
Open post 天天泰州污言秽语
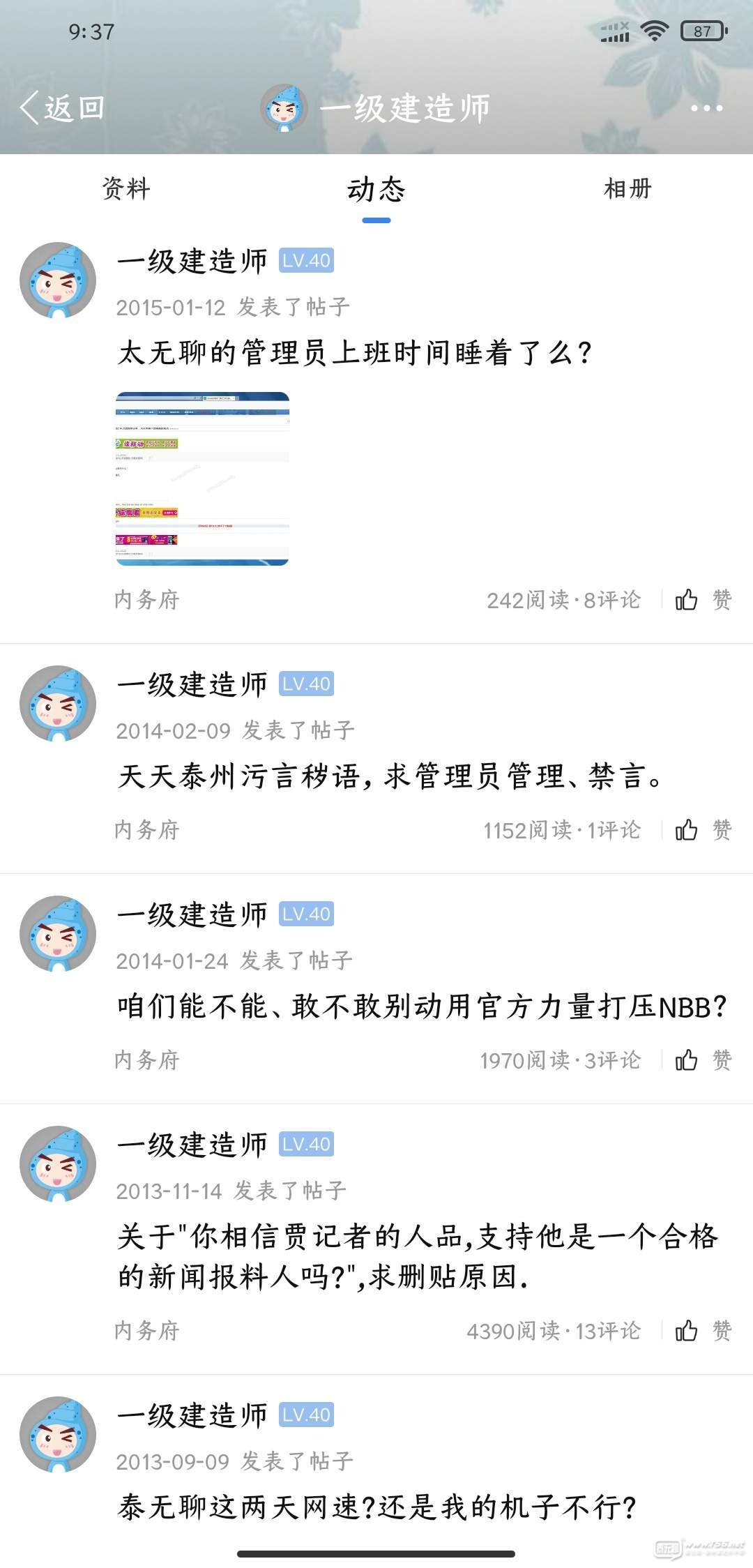point(390,776)
